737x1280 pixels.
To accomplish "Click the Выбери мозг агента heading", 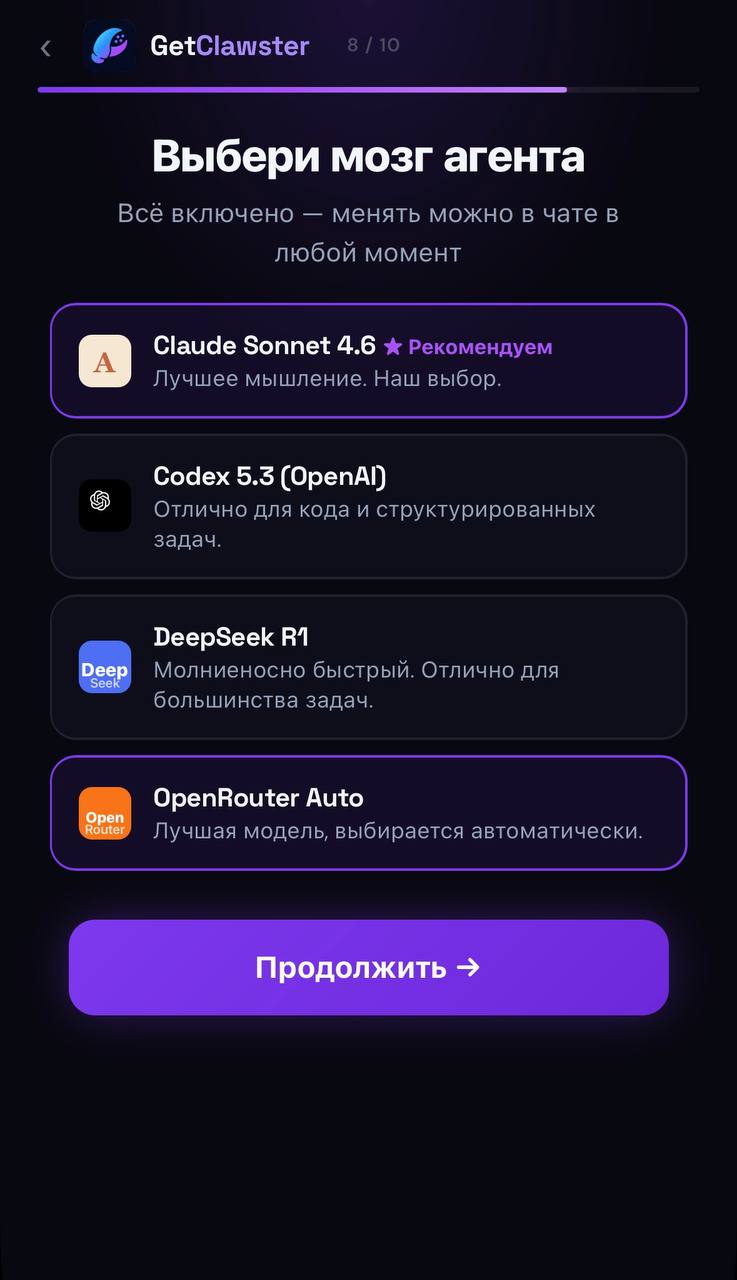I will click(x=368, y=155).
